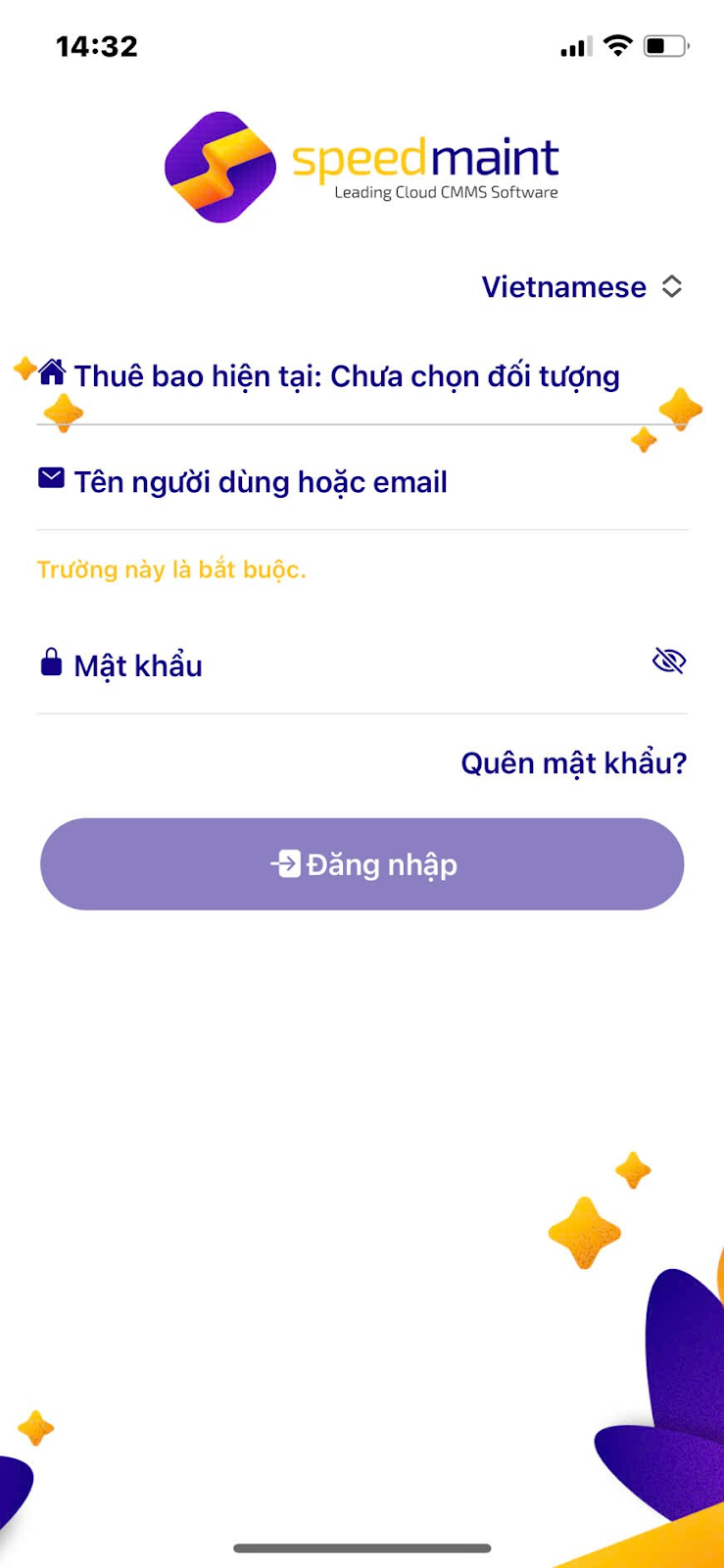Tap the 'Mật khẩu' password field

point(340,665)
